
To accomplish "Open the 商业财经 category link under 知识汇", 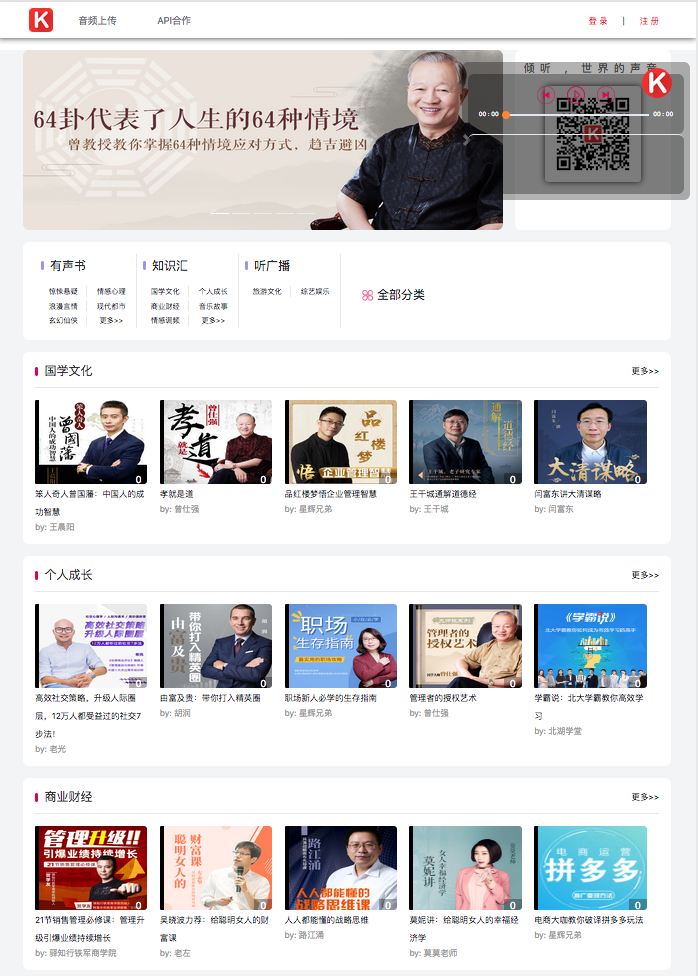I will 165,306.
